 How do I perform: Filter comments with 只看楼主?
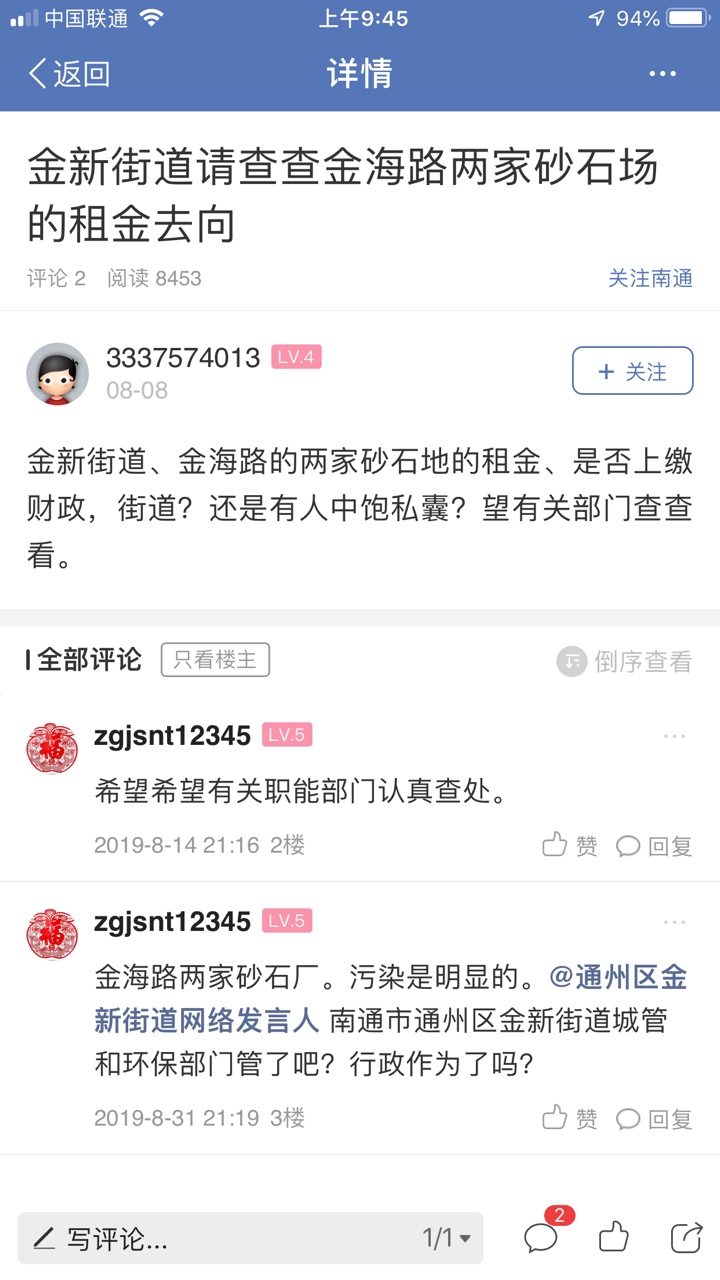point(215,660)
